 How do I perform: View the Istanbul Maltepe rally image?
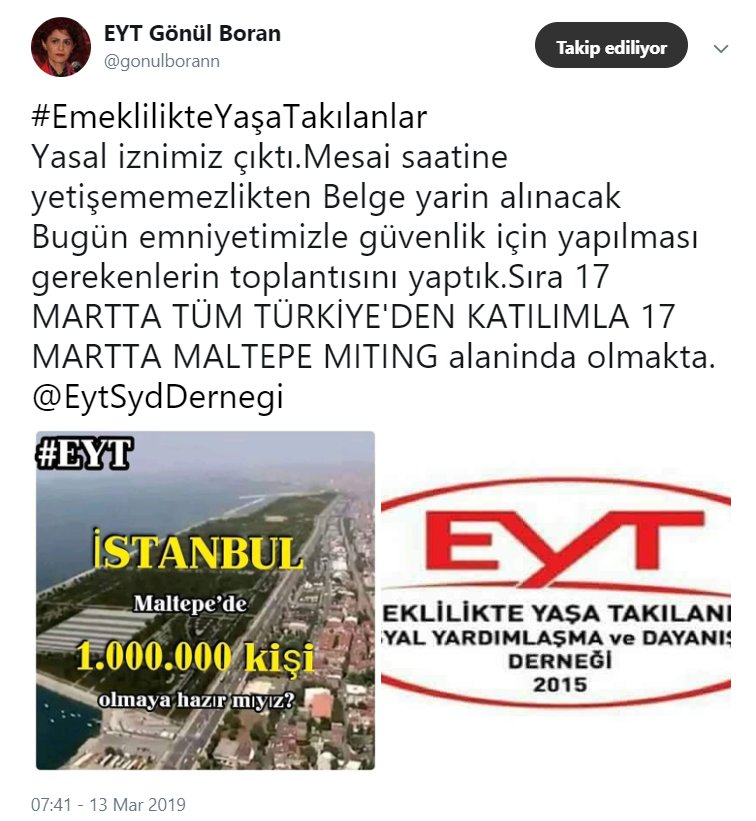[x=205, y=600]
